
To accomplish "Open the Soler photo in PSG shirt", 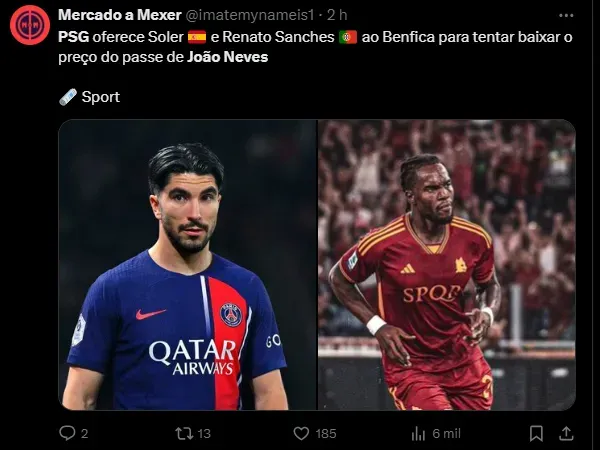I will click(187, 265).
